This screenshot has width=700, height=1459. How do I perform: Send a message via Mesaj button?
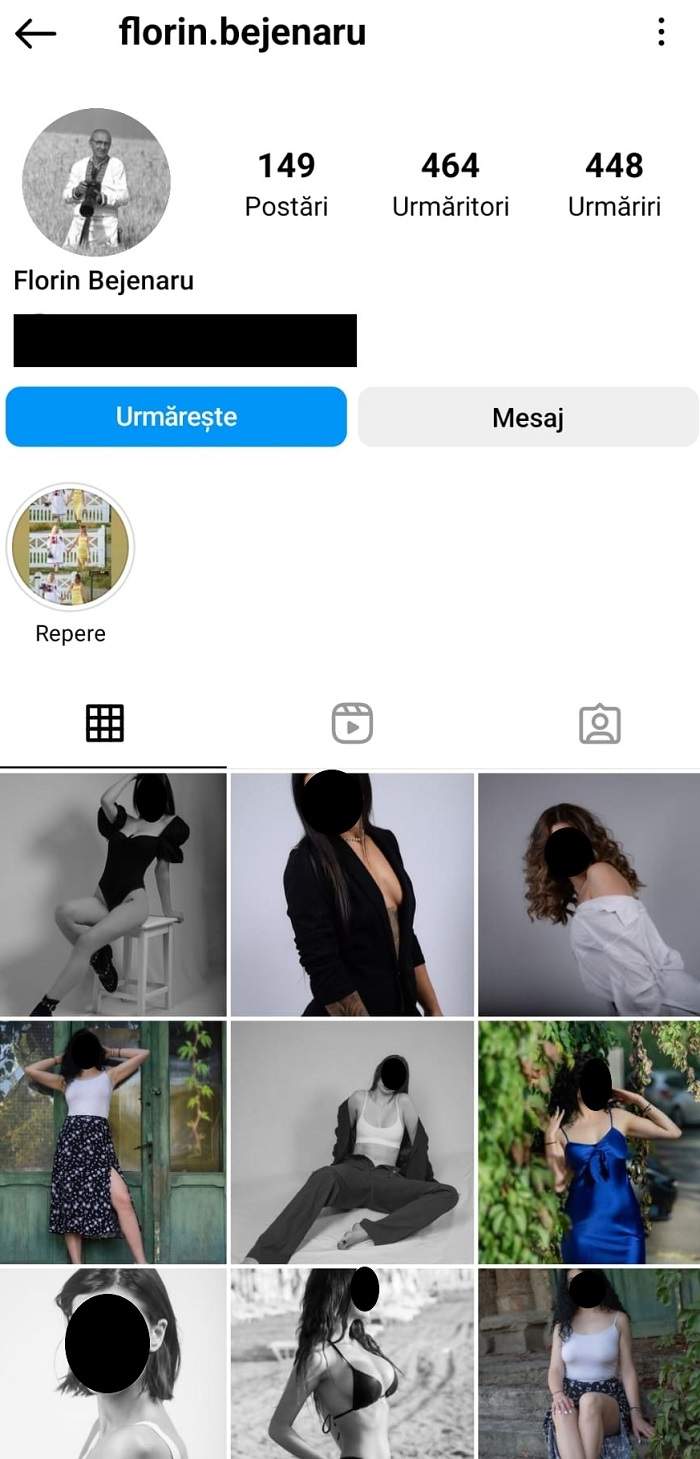click(528, 417)
